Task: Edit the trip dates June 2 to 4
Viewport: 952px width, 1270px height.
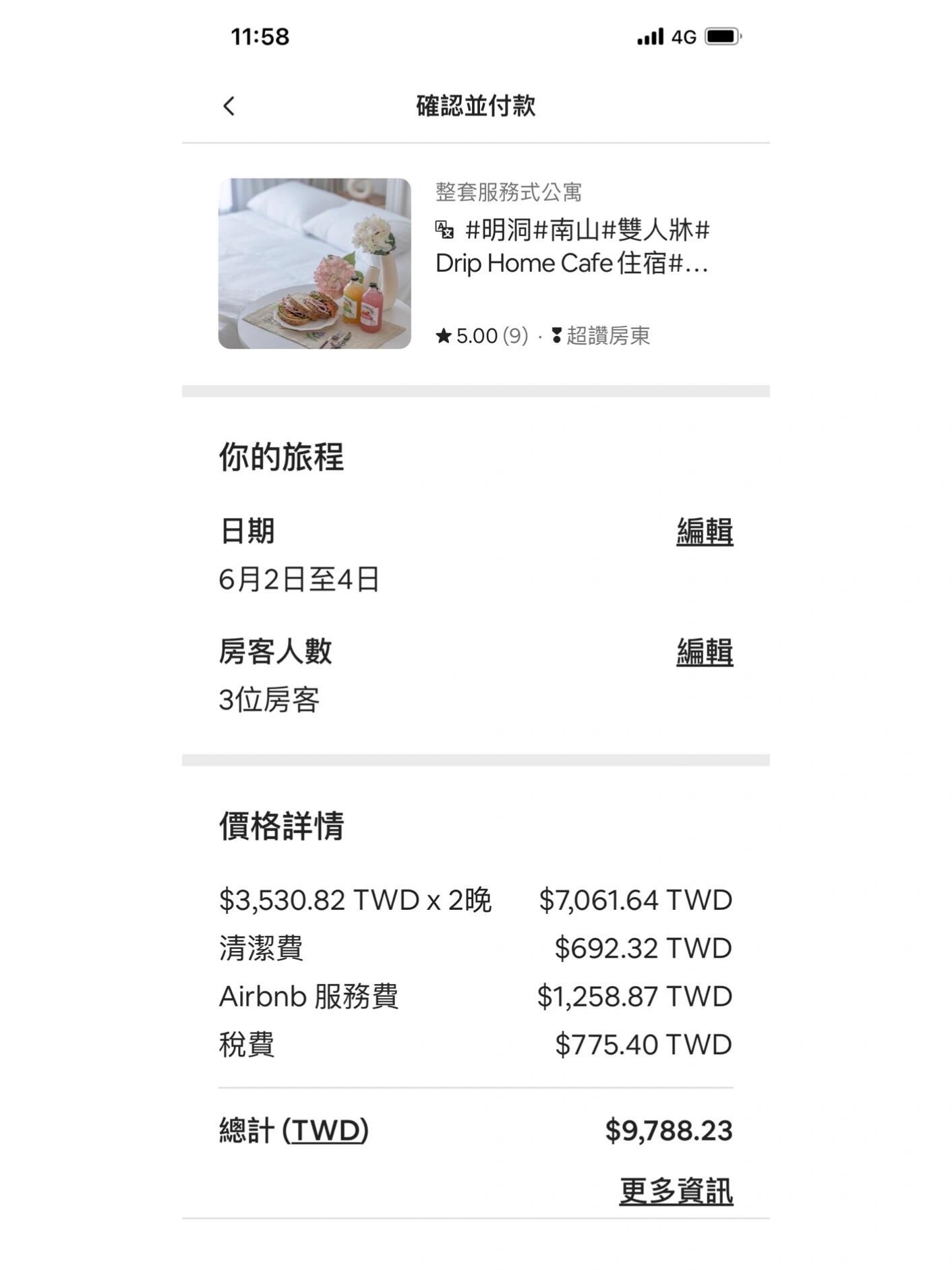Action: [x=704, y=531]
